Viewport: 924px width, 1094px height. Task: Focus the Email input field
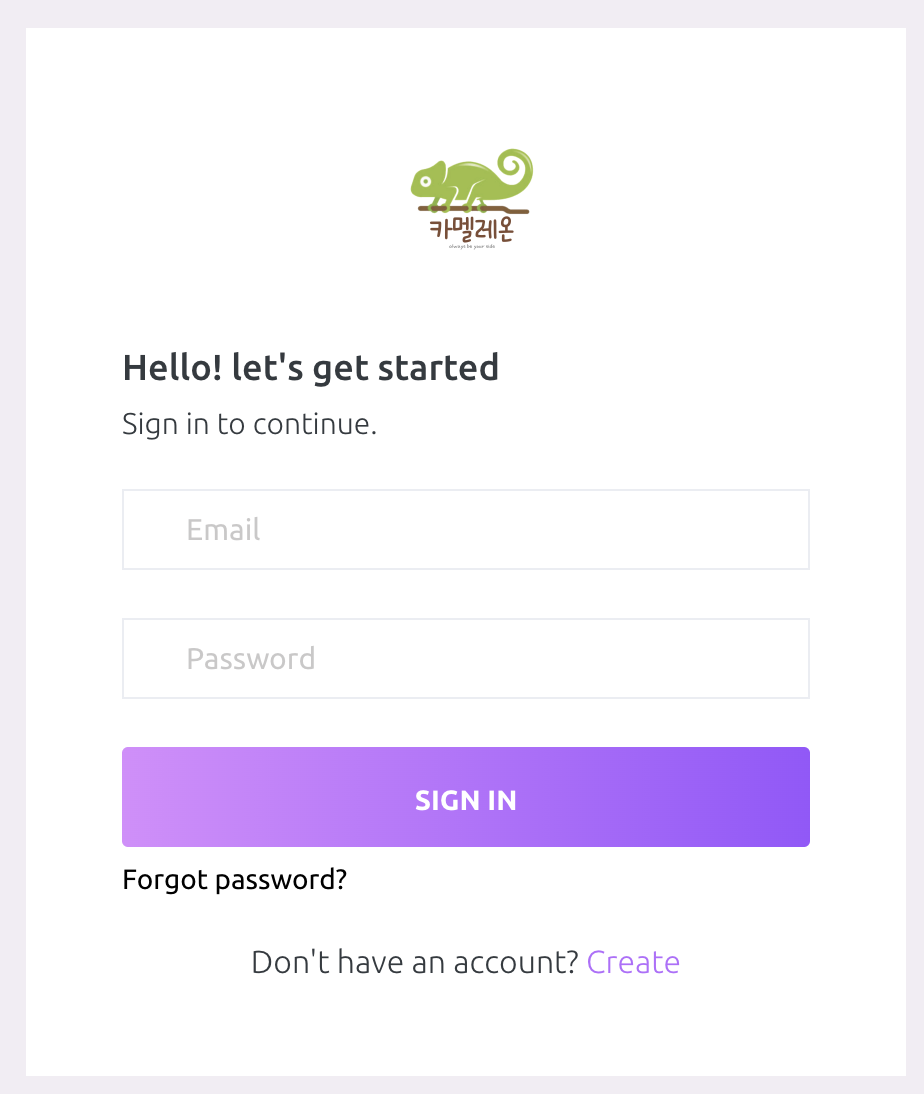tap(465, 530)
